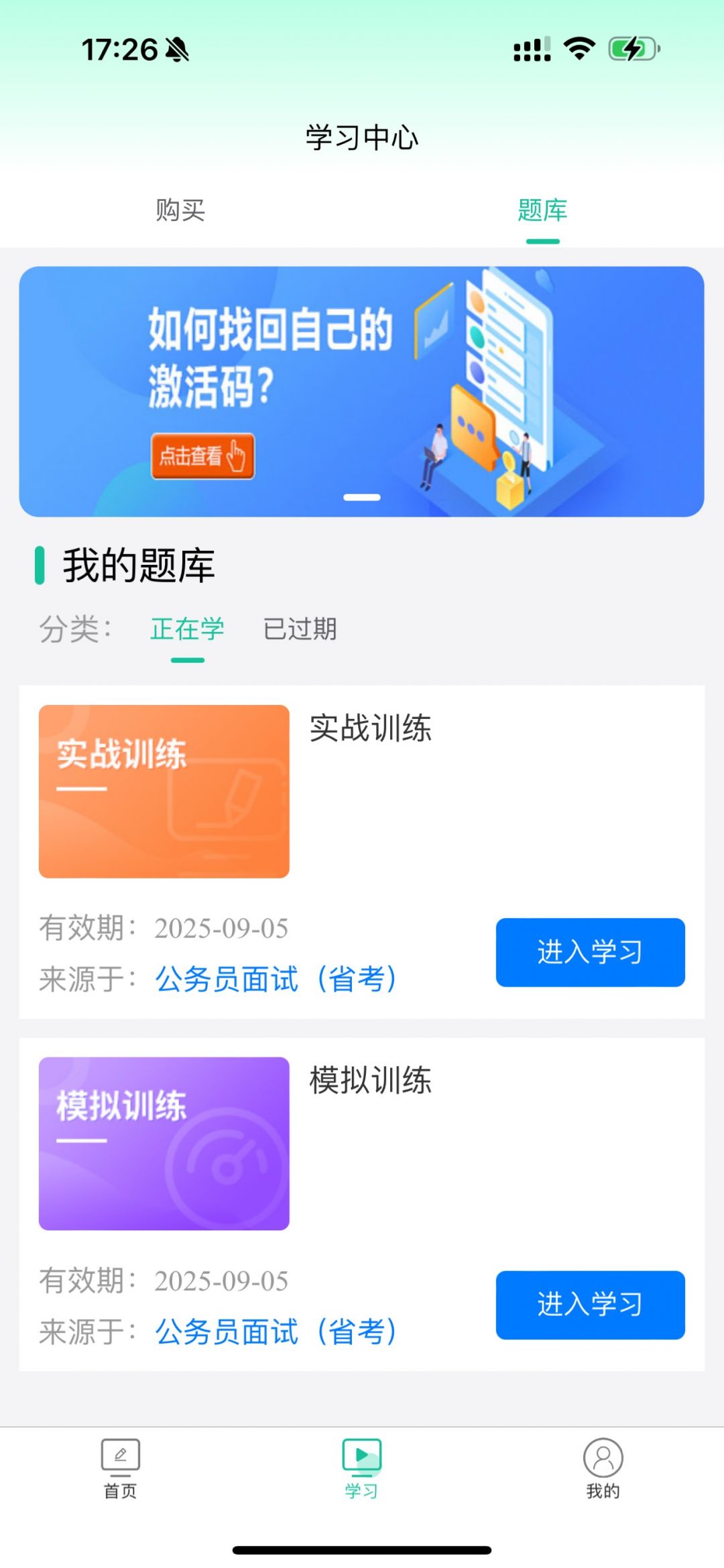The image size is (724, 1568).
Task: Switch to the 我的 tab
Action: pos(603,1468)
